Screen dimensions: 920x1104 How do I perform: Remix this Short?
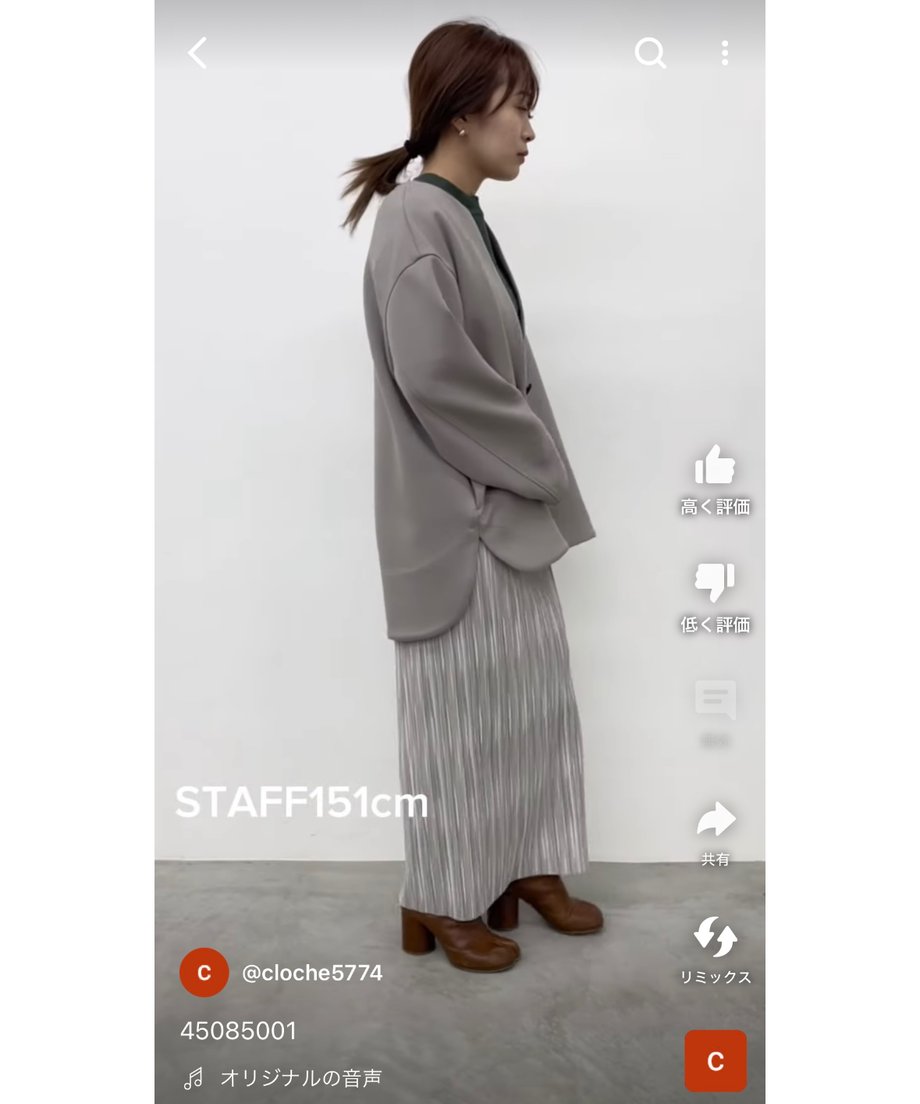pos(715,938)
